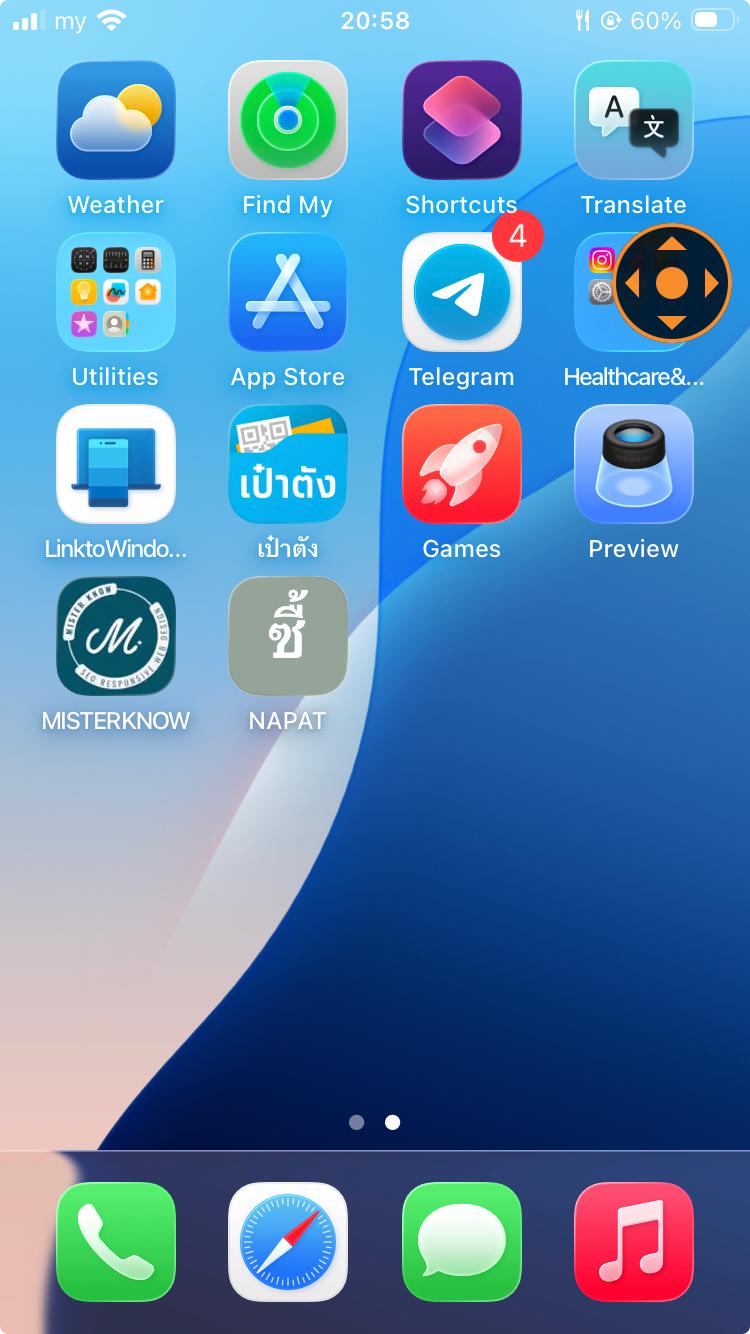Open the MISTERKNOW shortcut
This screenshot has height=1334, width=750.
coord(116,636)
